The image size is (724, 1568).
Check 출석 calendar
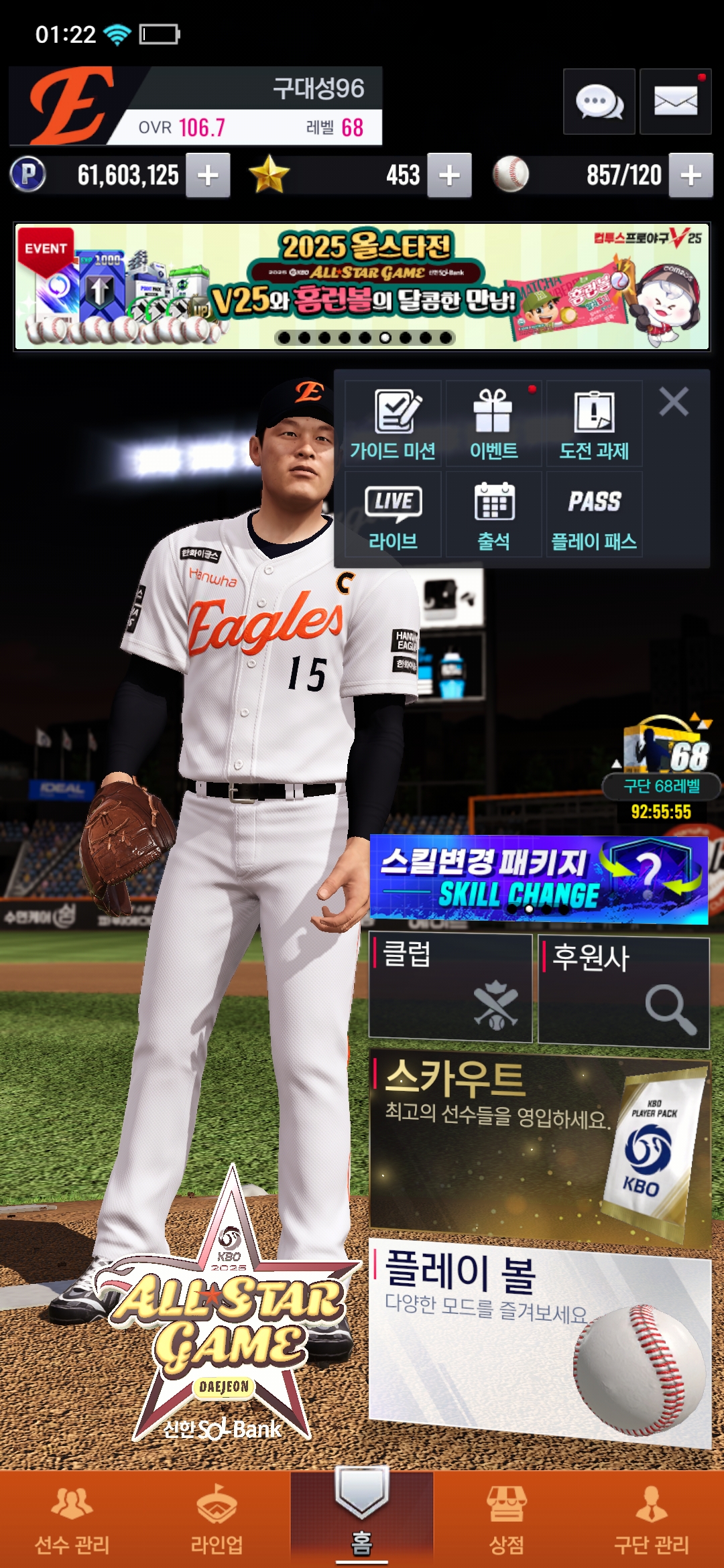493,515
